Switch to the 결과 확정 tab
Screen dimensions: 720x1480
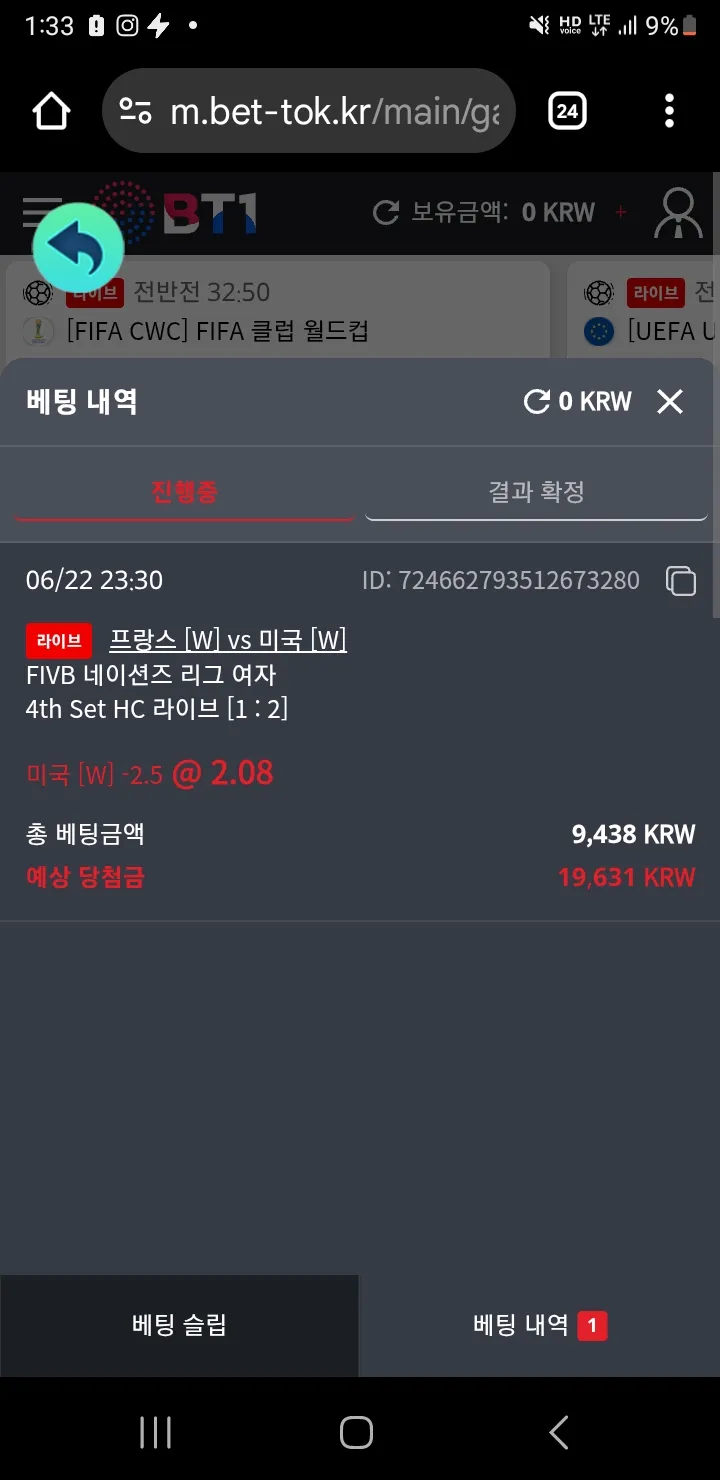[536, 492]
